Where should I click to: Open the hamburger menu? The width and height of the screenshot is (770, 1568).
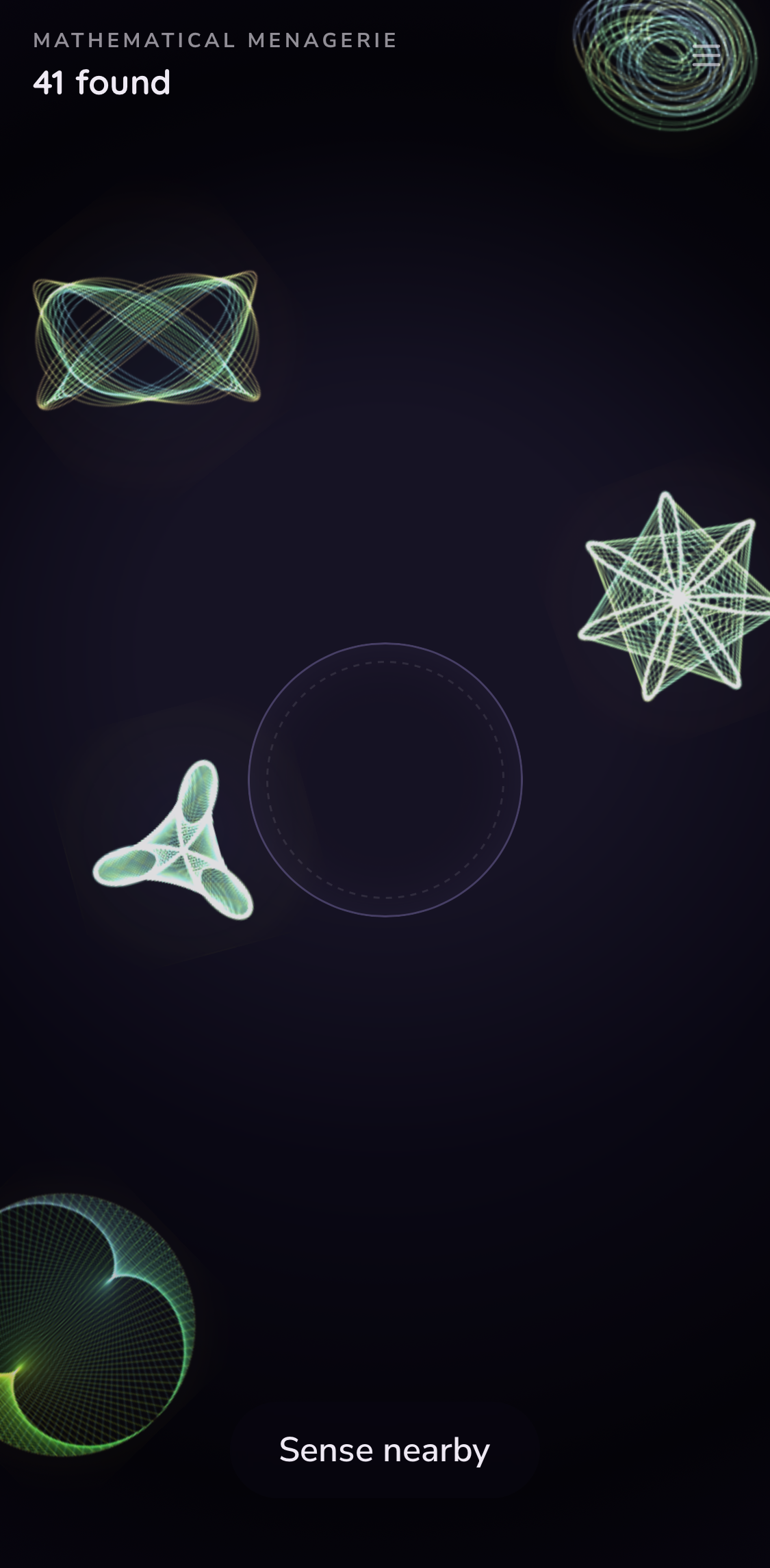point(706,55)
